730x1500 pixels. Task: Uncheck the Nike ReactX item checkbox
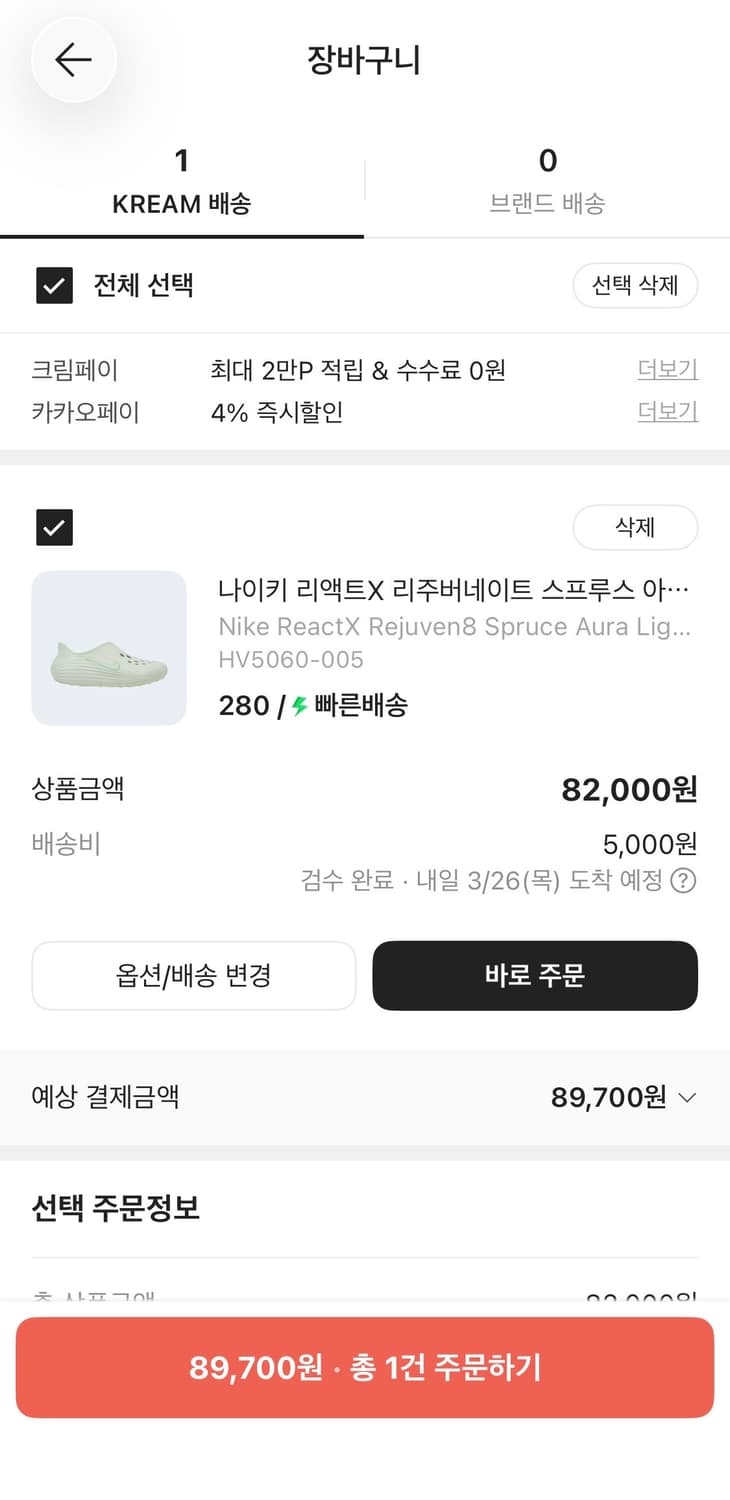[x=55, y=527]
